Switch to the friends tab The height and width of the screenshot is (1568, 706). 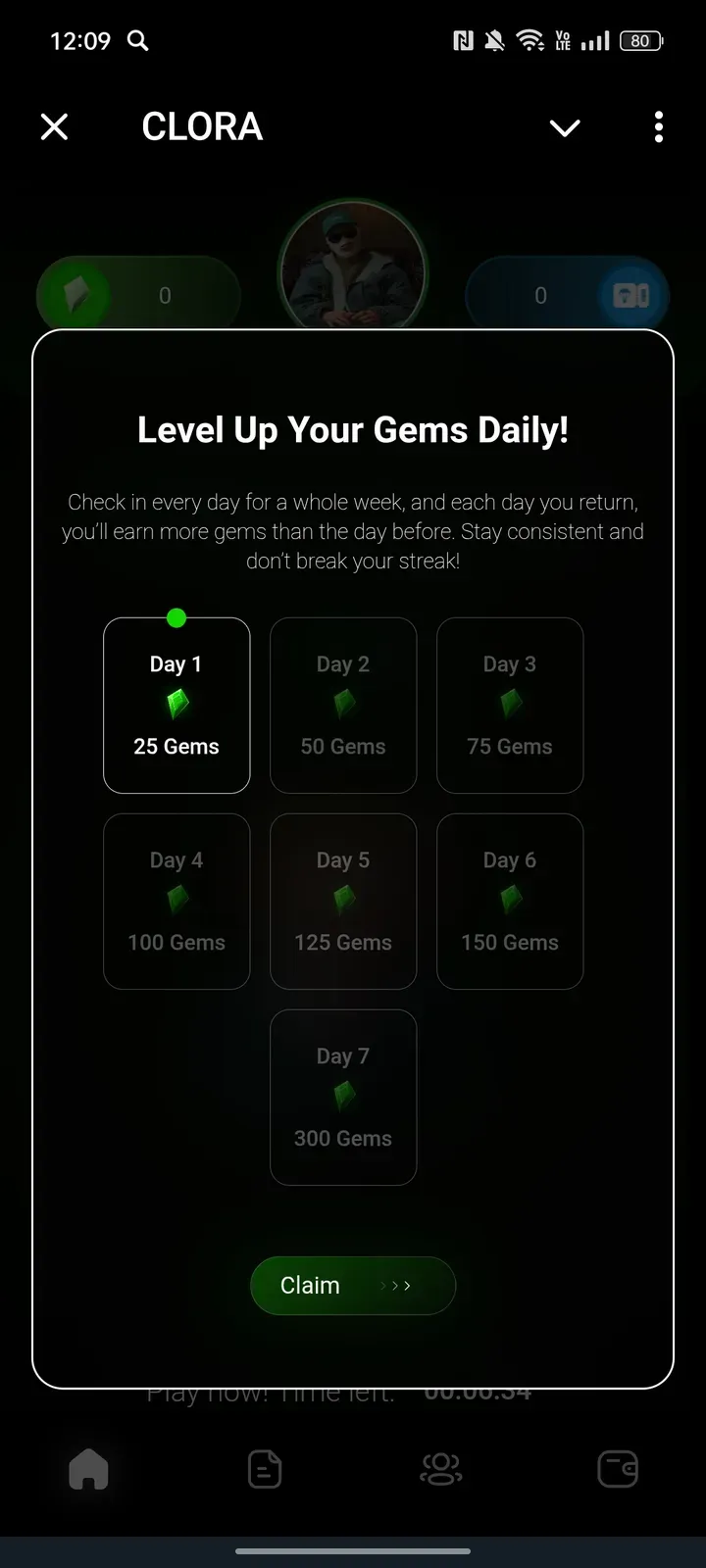[441, 1469]
